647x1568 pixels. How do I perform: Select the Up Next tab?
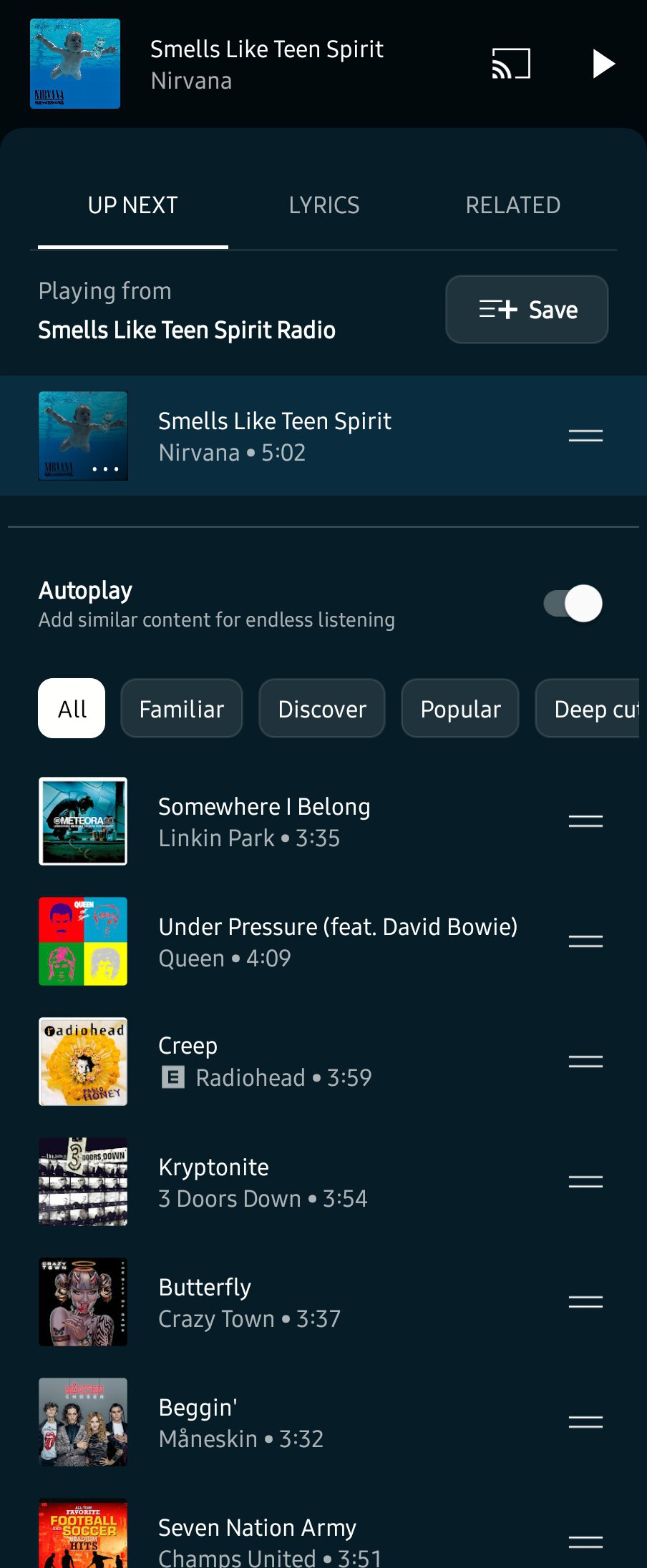click(x=133, y=206)
